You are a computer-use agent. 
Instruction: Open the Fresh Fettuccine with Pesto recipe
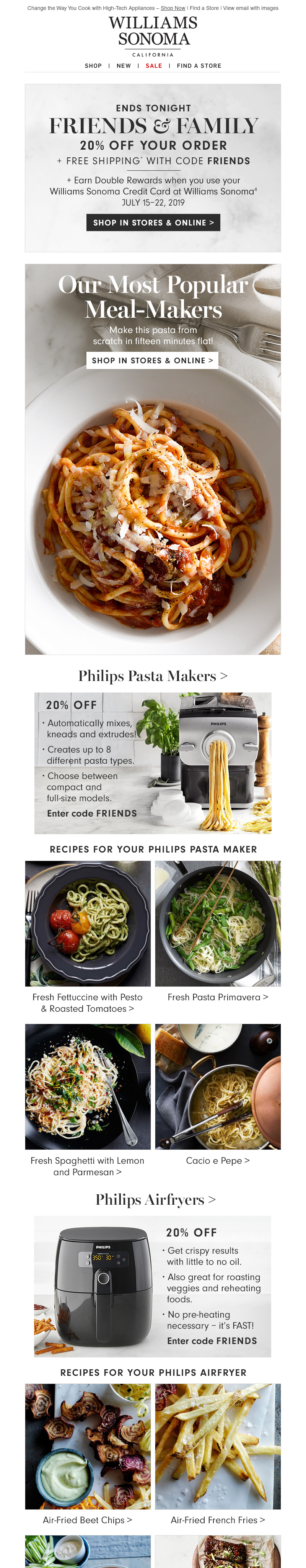[88, 1003]
